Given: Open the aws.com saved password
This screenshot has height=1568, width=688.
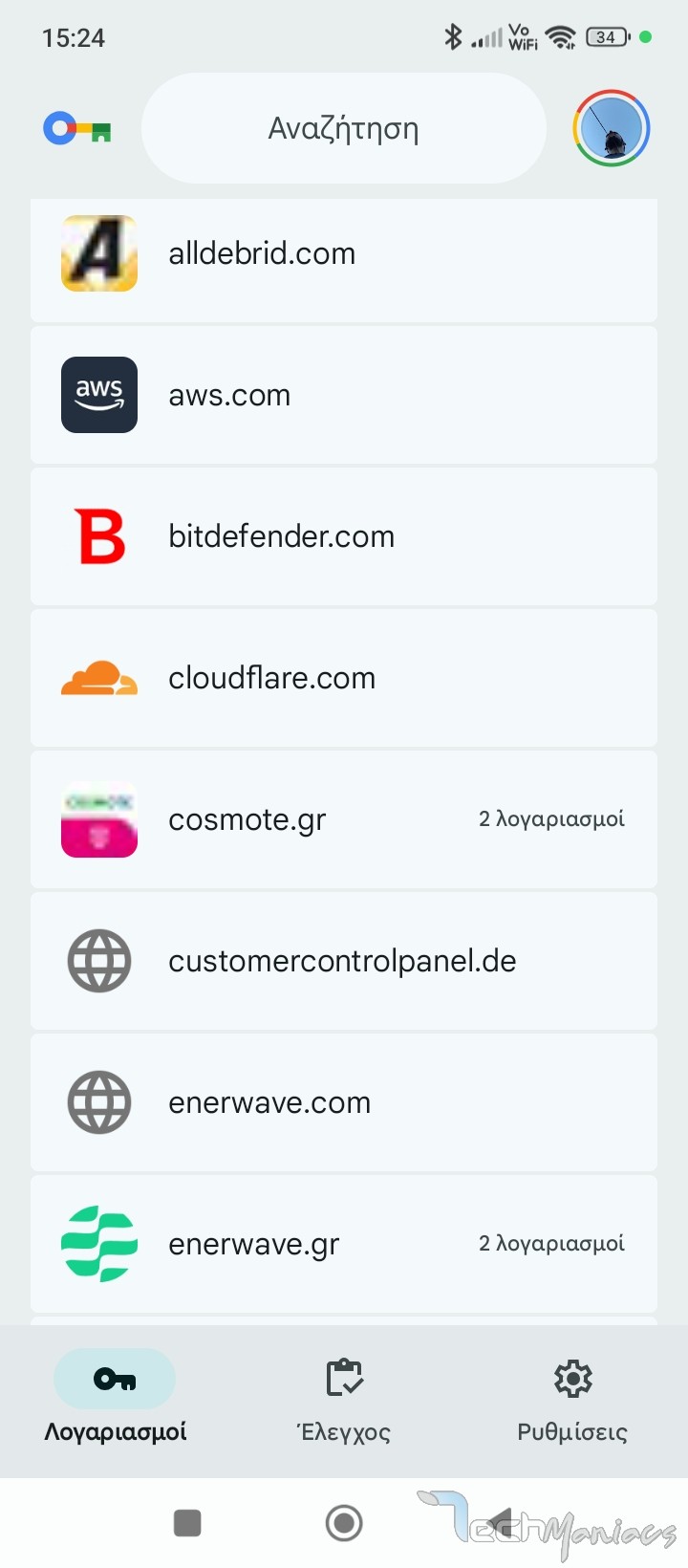Looking at the screenshot, I should pyautogui.click(x=343, y=395).
